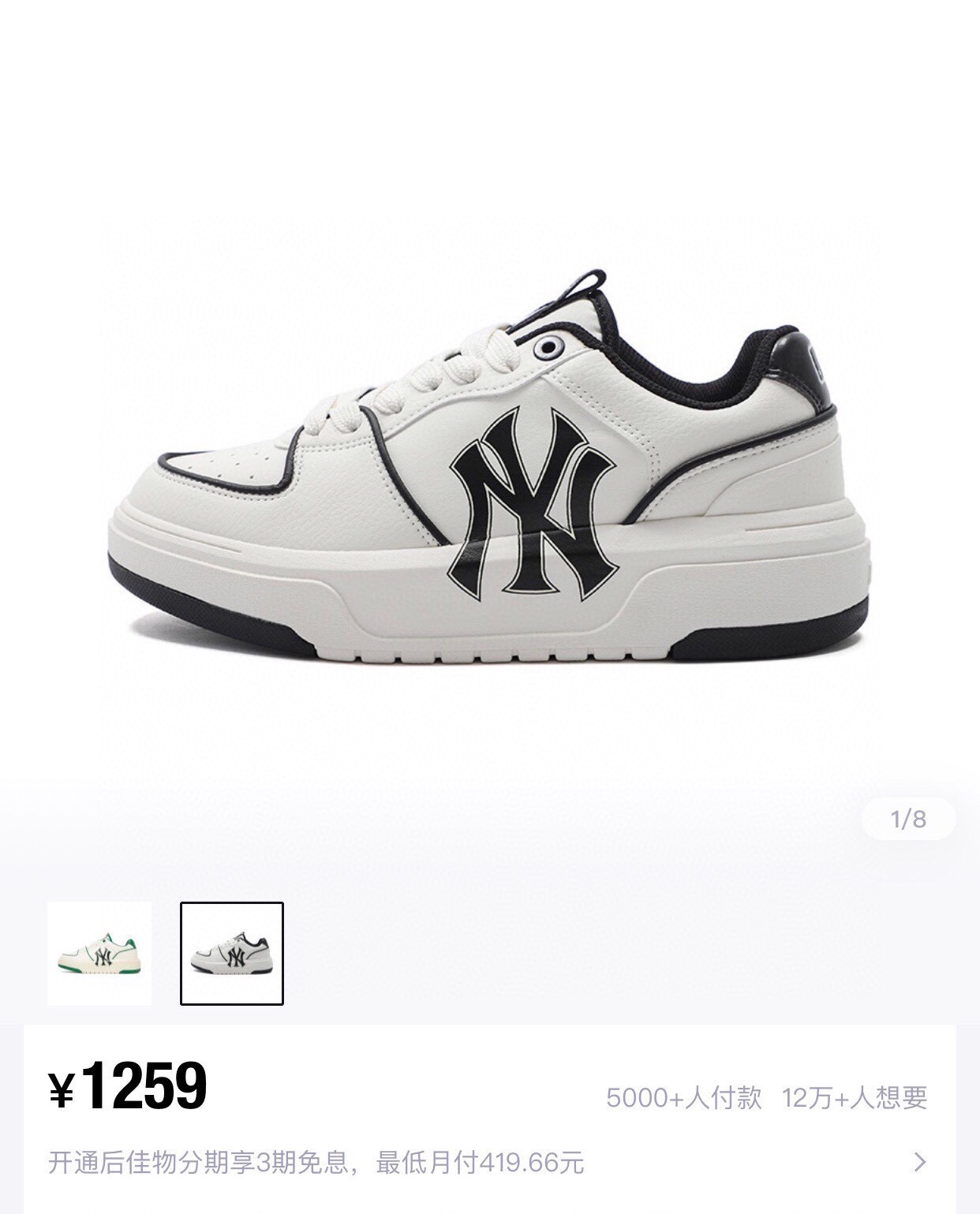Image resolution: width=980 pixels, height=1214 pixels.
Task: Select the green colorway thumbnail
Action: 99,953
